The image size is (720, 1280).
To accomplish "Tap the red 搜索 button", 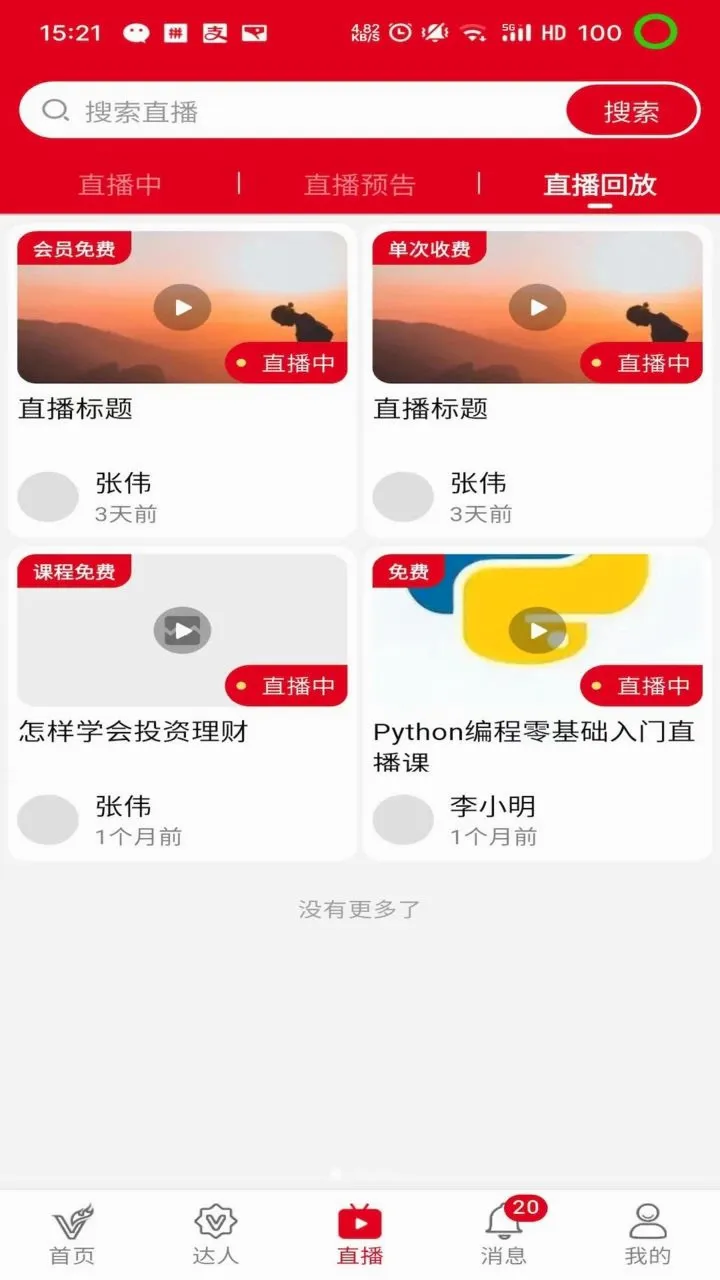I will [x=632, y=111].
